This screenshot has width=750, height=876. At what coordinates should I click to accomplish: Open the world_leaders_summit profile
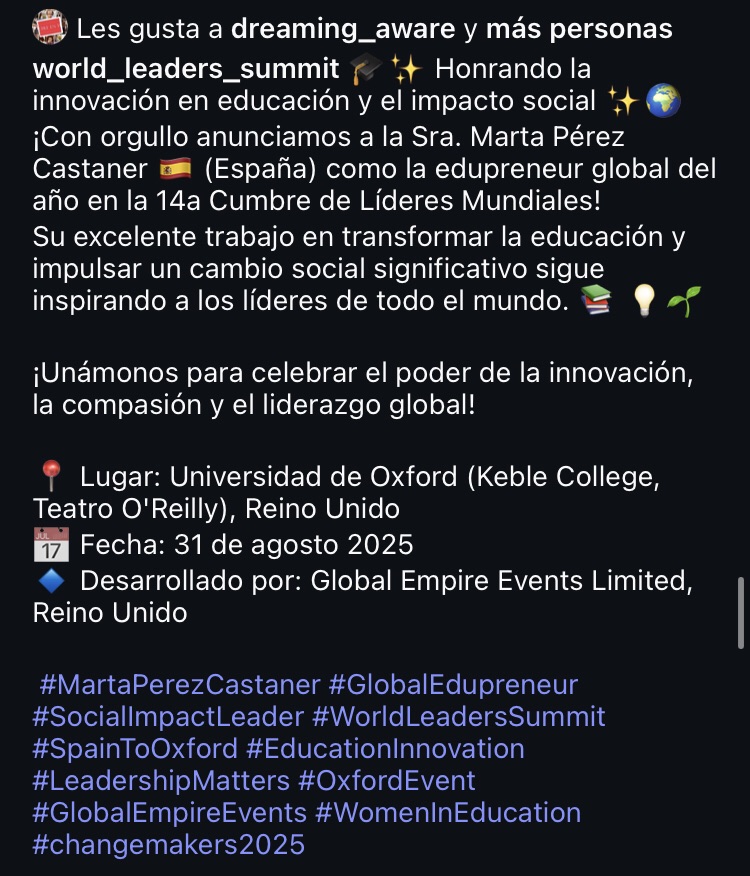click(186, 69)
